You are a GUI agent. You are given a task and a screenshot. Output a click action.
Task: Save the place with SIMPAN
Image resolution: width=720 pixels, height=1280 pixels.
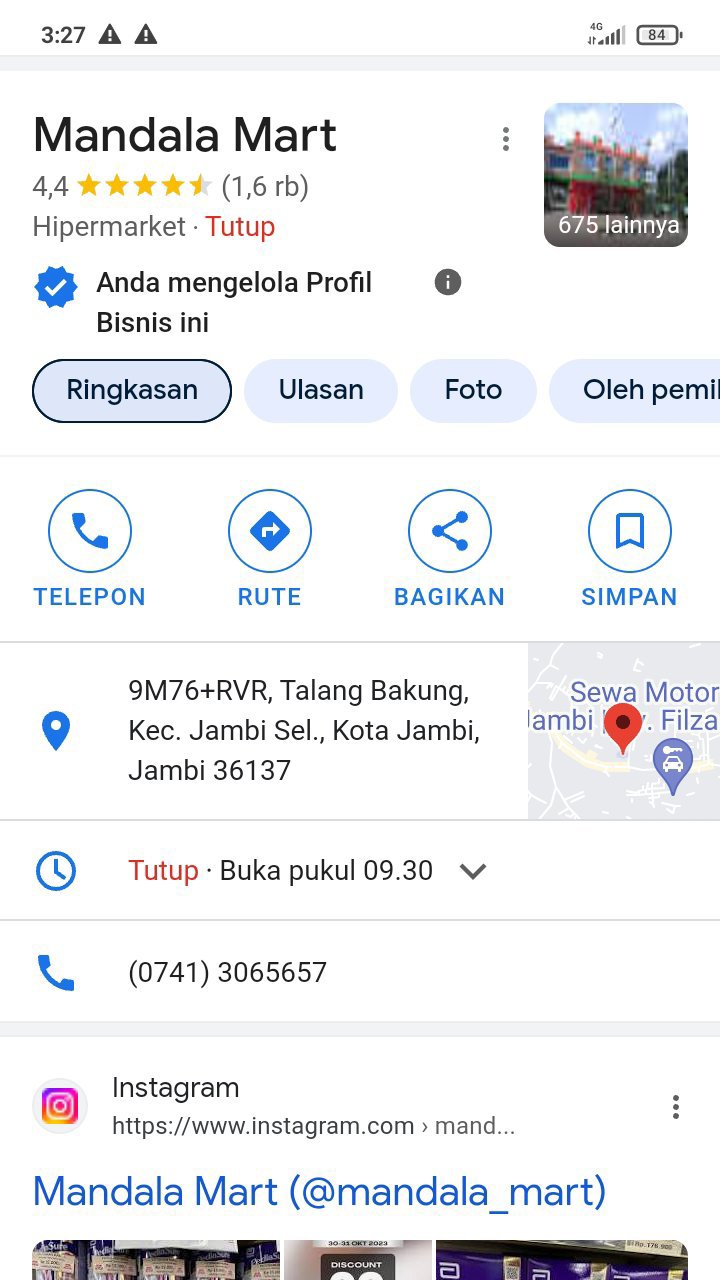click(630, 548)
